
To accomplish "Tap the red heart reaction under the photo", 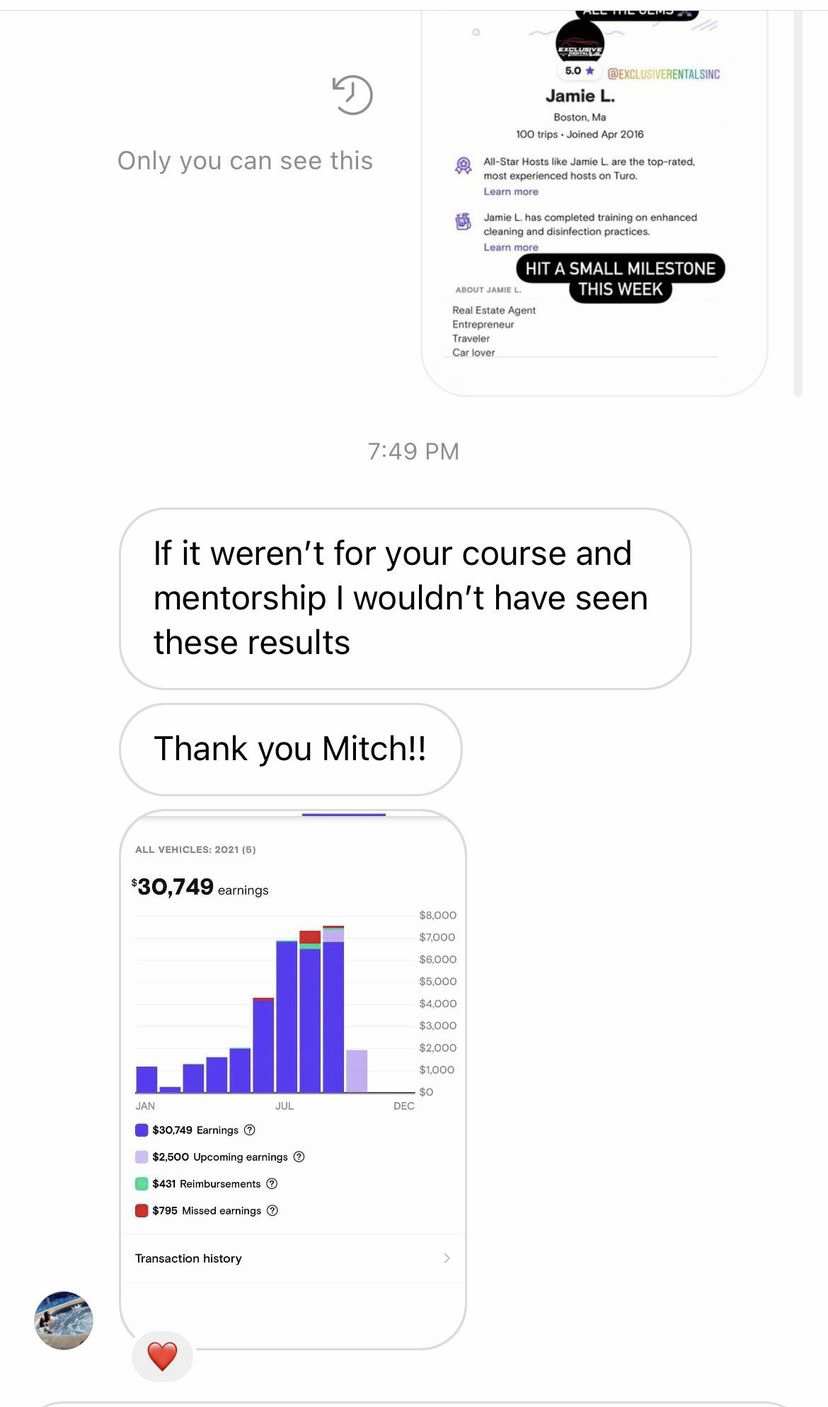I will [x=162, y=1356].
